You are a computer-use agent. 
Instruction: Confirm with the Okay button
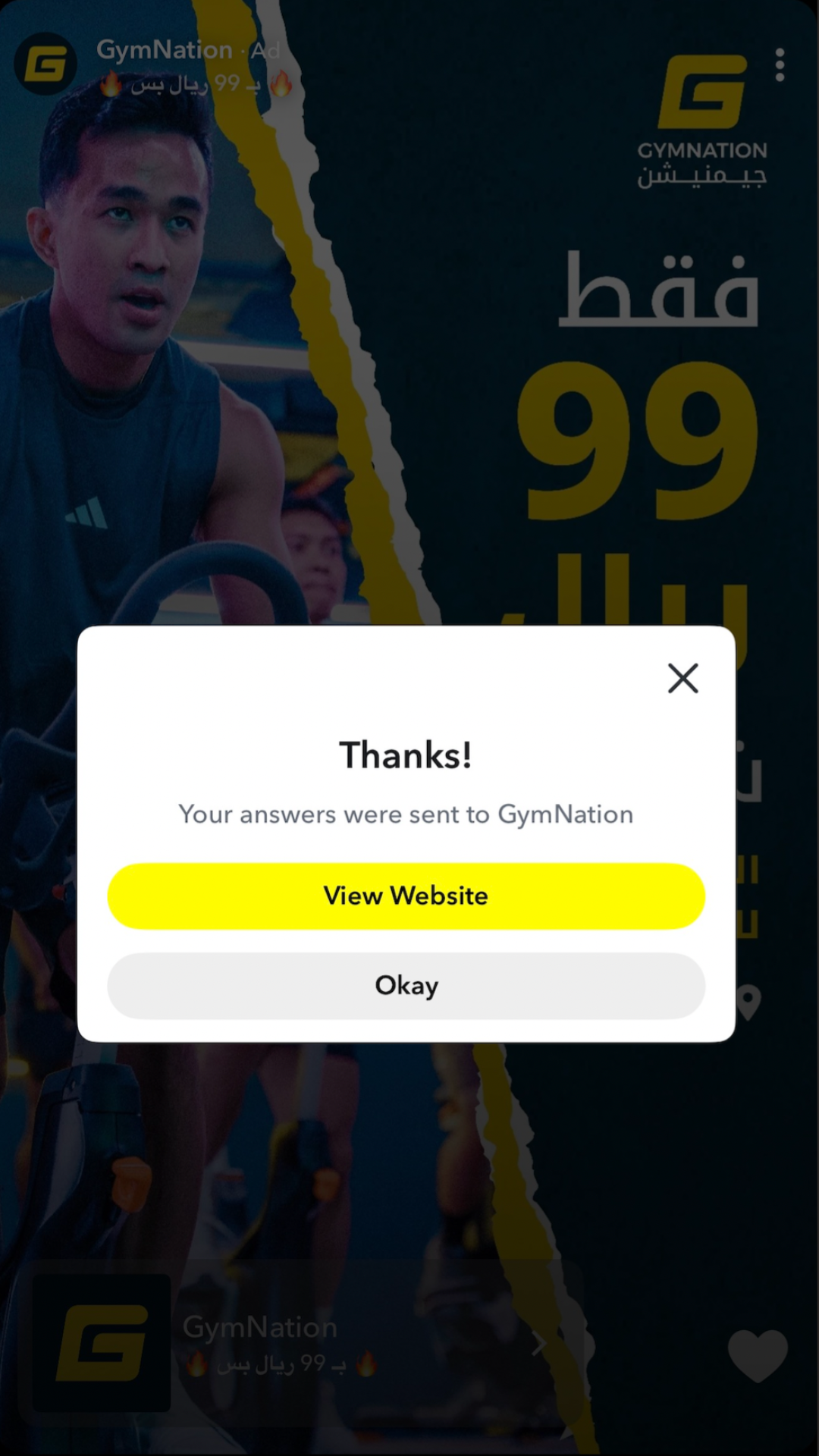(406, 985)
